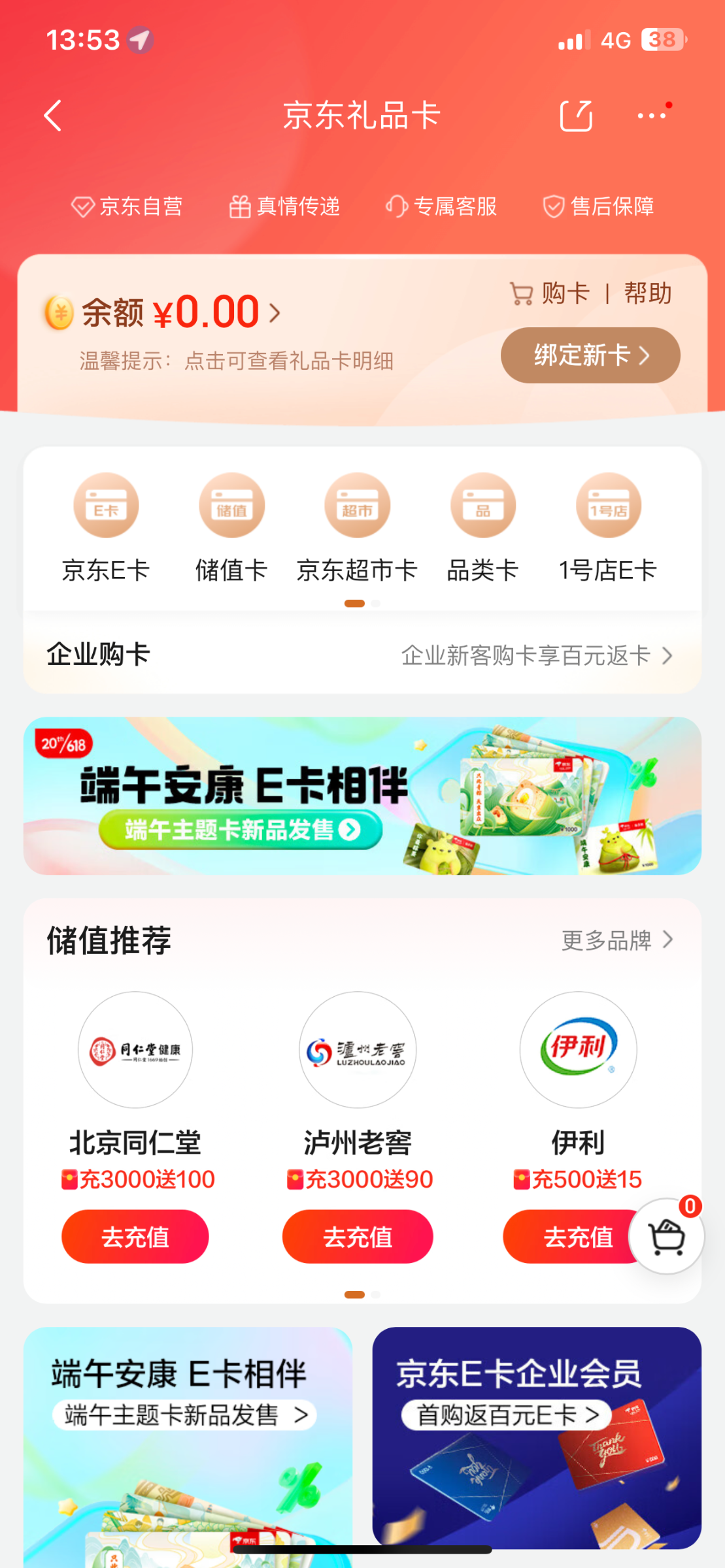Image resolution: width=725 pixels, height=1568 pixels.
Task: Open the three-dot overflow menu
Action: click(x=652, y=116)
